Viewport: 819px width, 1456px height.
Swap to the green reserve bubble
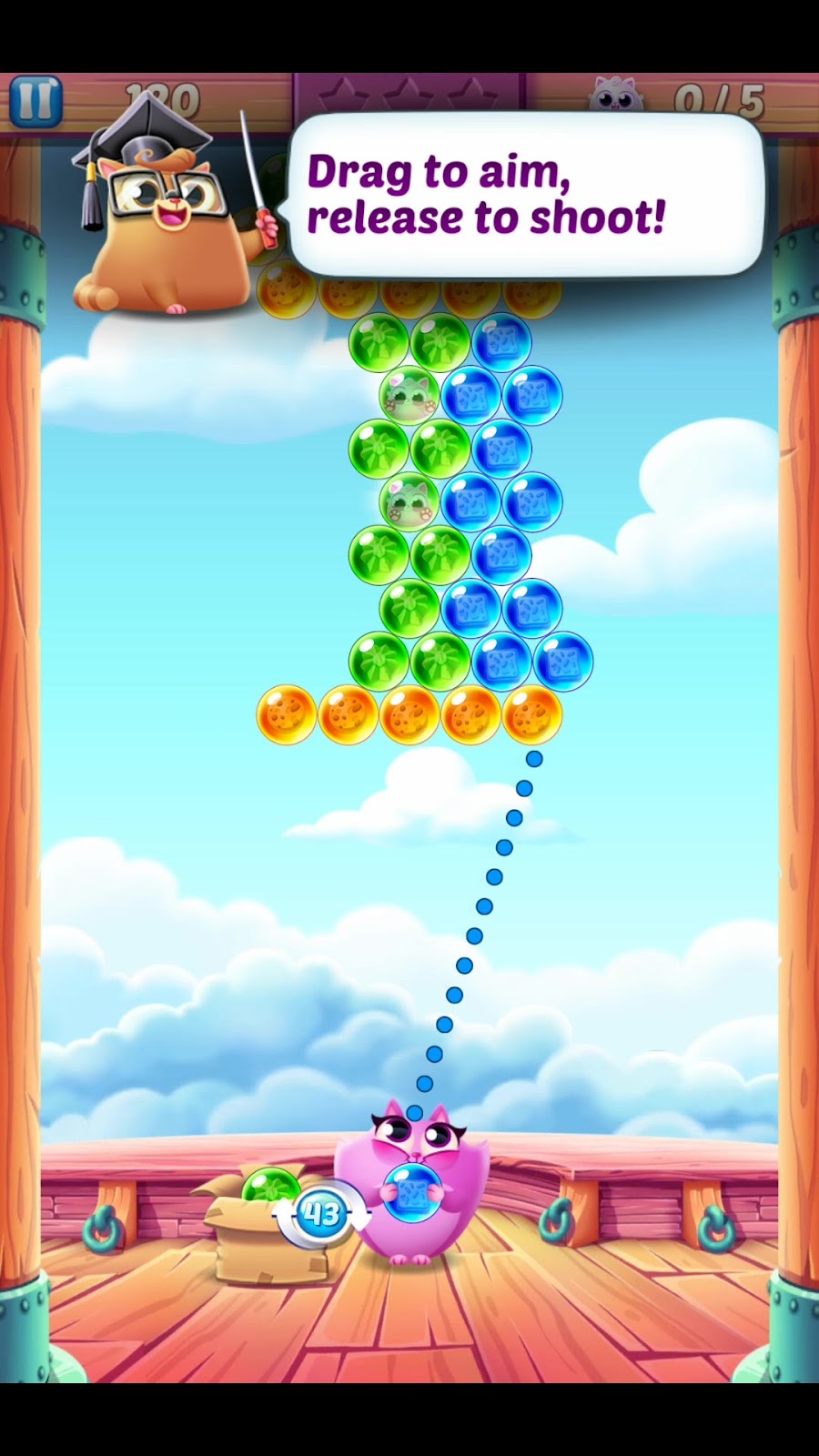(x=270, y=1189)
